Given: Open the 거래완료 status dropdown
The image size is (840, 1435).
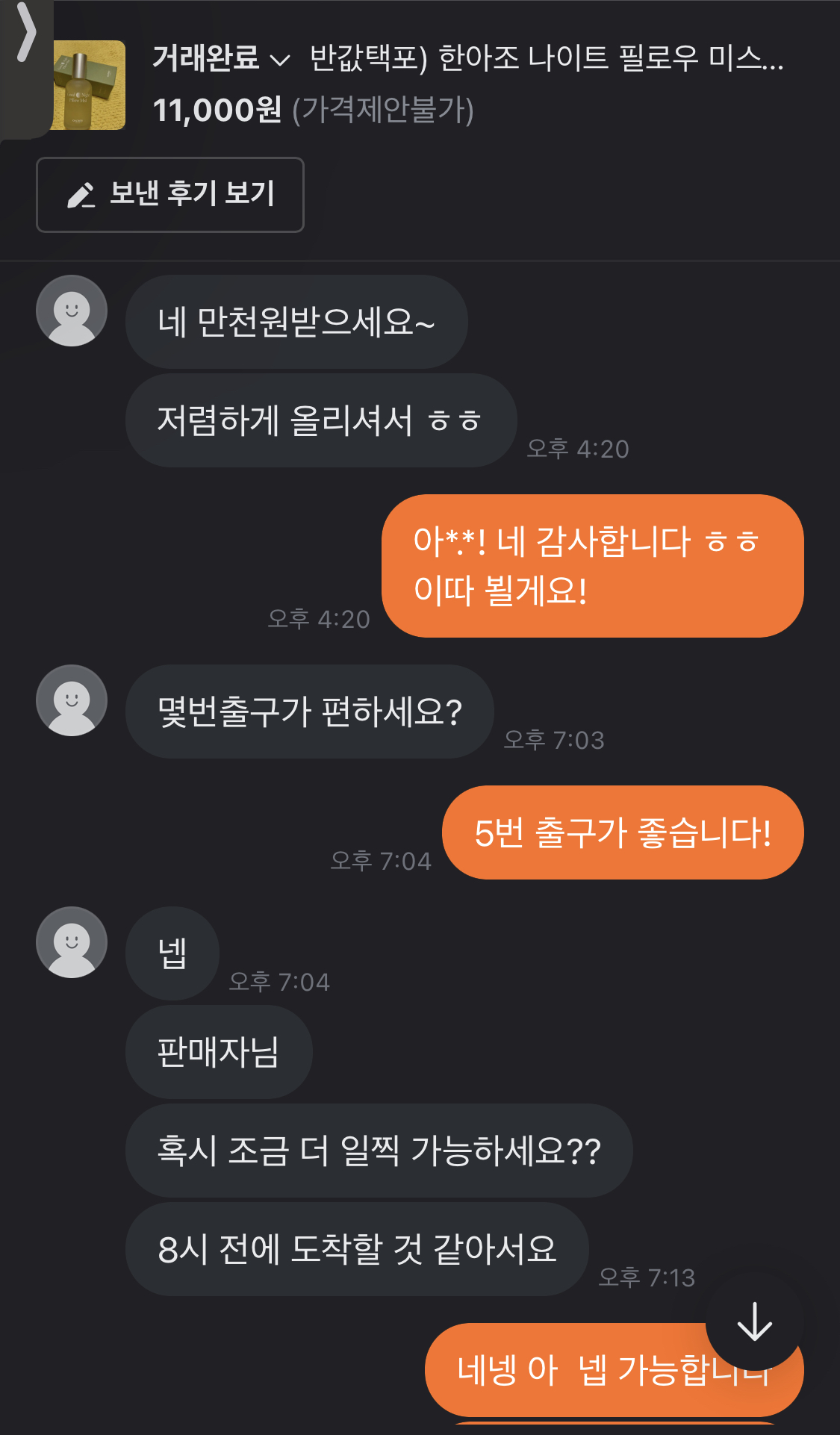Looking at the screenshot, I should [x=220, y=58].
